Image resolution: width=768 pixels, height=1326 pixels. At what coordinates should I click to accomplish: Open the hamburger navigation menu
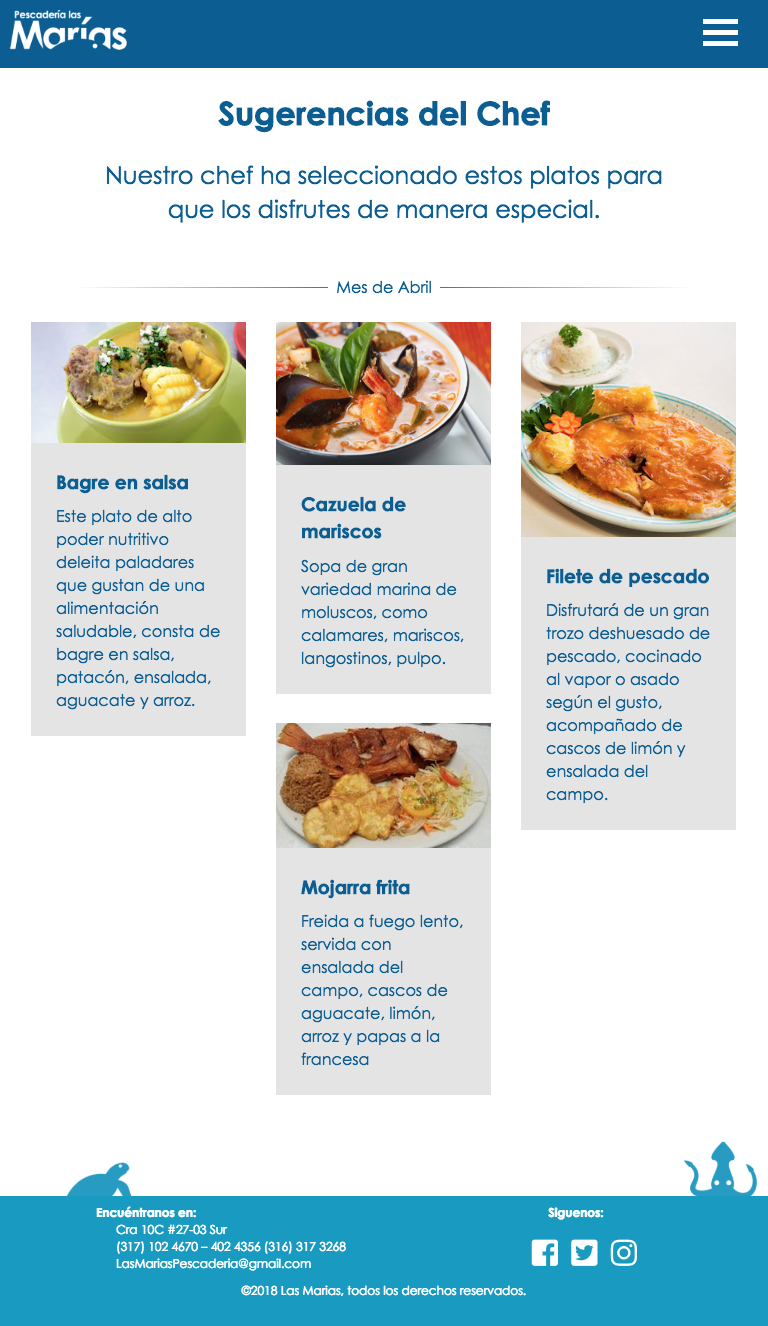click(720, 33)
